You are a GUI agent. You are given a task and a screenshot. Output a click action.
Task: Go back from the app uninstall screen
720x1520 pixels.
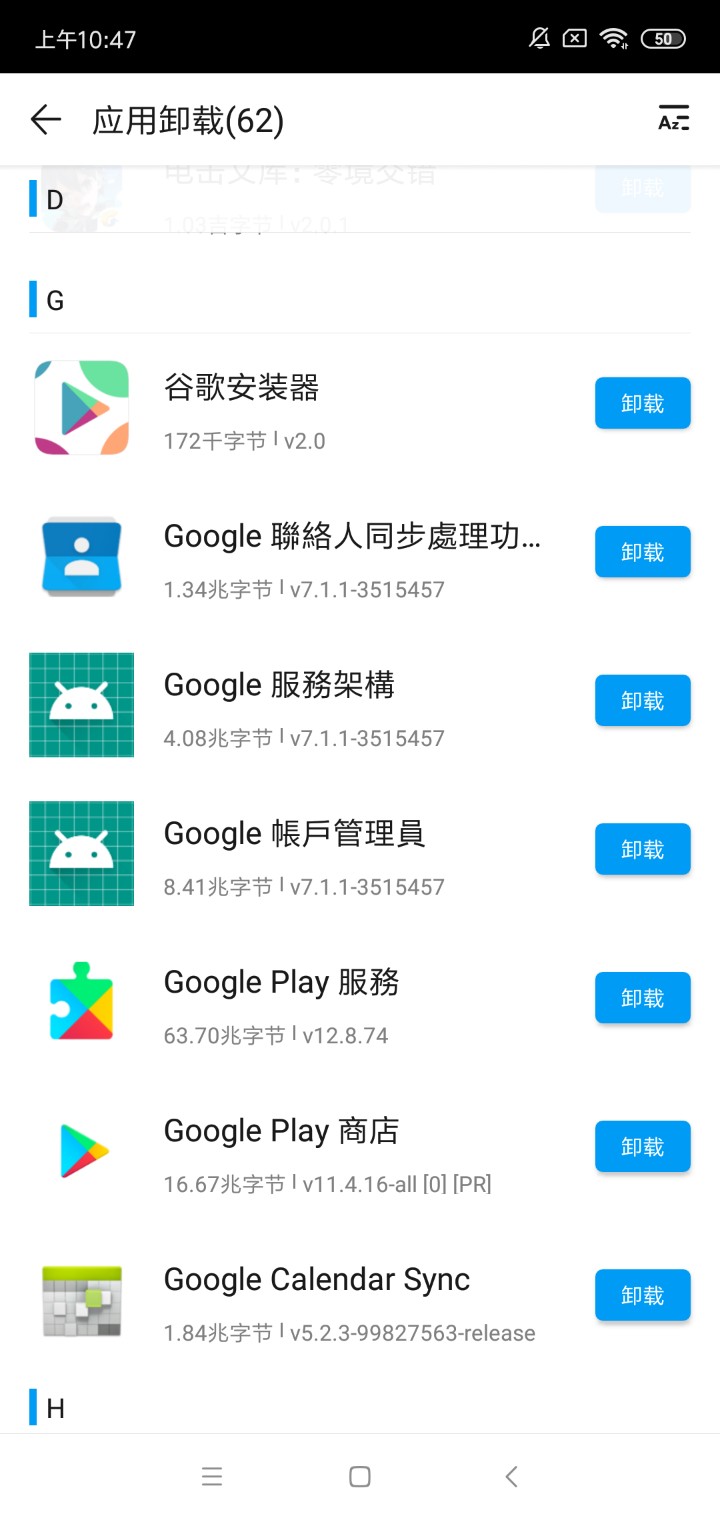(x=46, y=121)
